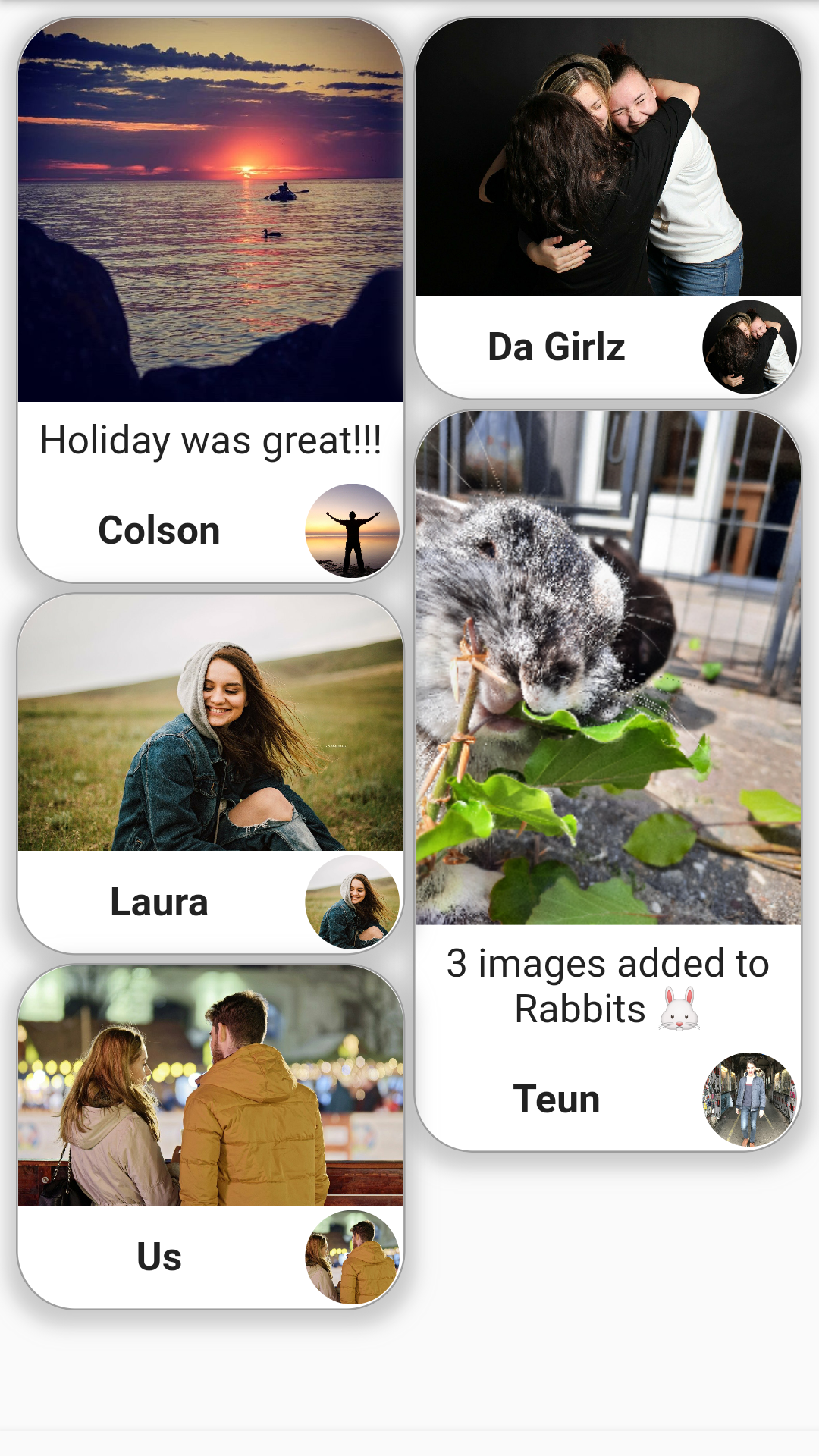View Colson's profile picture

coord(352,531)
